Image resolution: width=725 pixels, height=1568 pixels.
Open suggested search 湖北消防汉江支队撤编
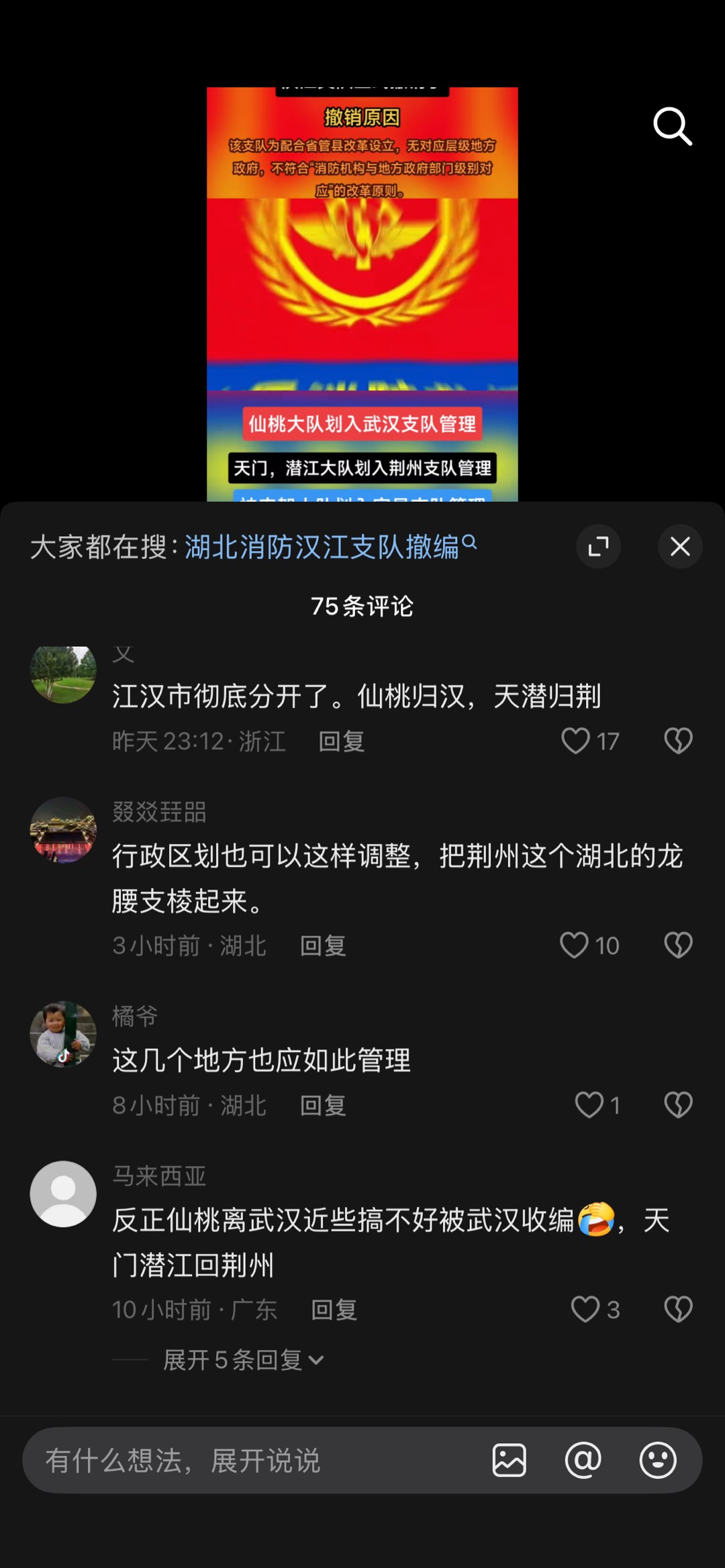pyautogui.click(x=330, y=547)
